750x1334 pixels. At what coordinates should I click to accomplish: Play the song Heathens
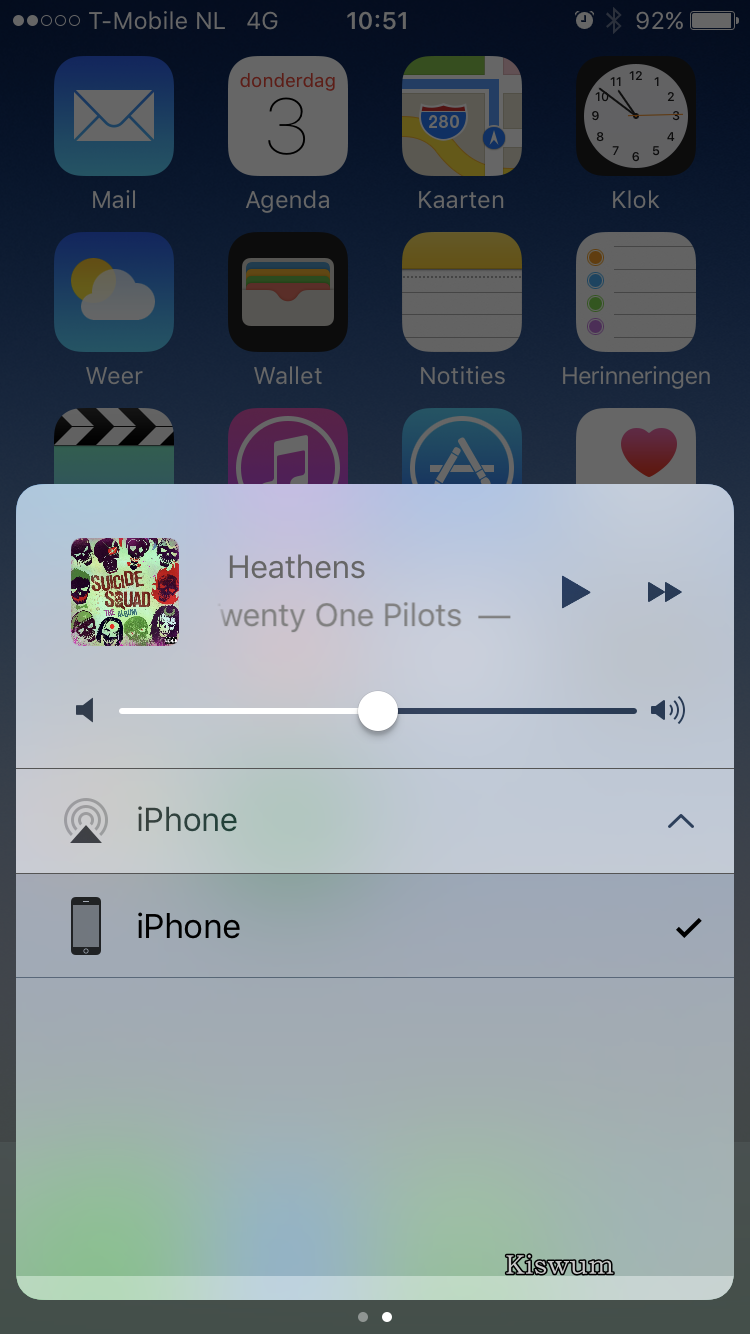click(575, 592)
